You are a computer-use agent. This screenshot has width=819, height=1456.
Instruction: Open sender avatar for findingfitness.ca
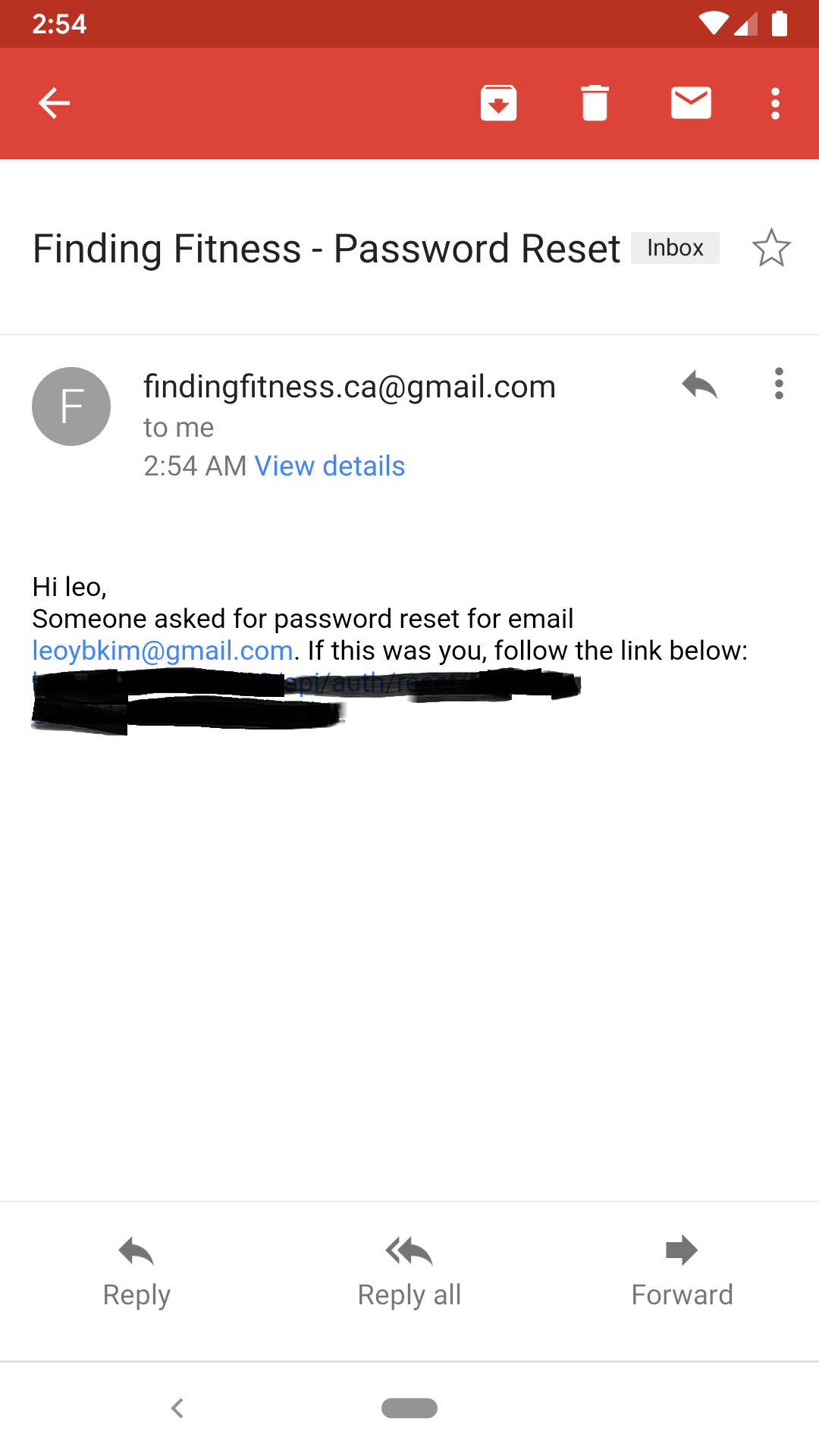71,406
